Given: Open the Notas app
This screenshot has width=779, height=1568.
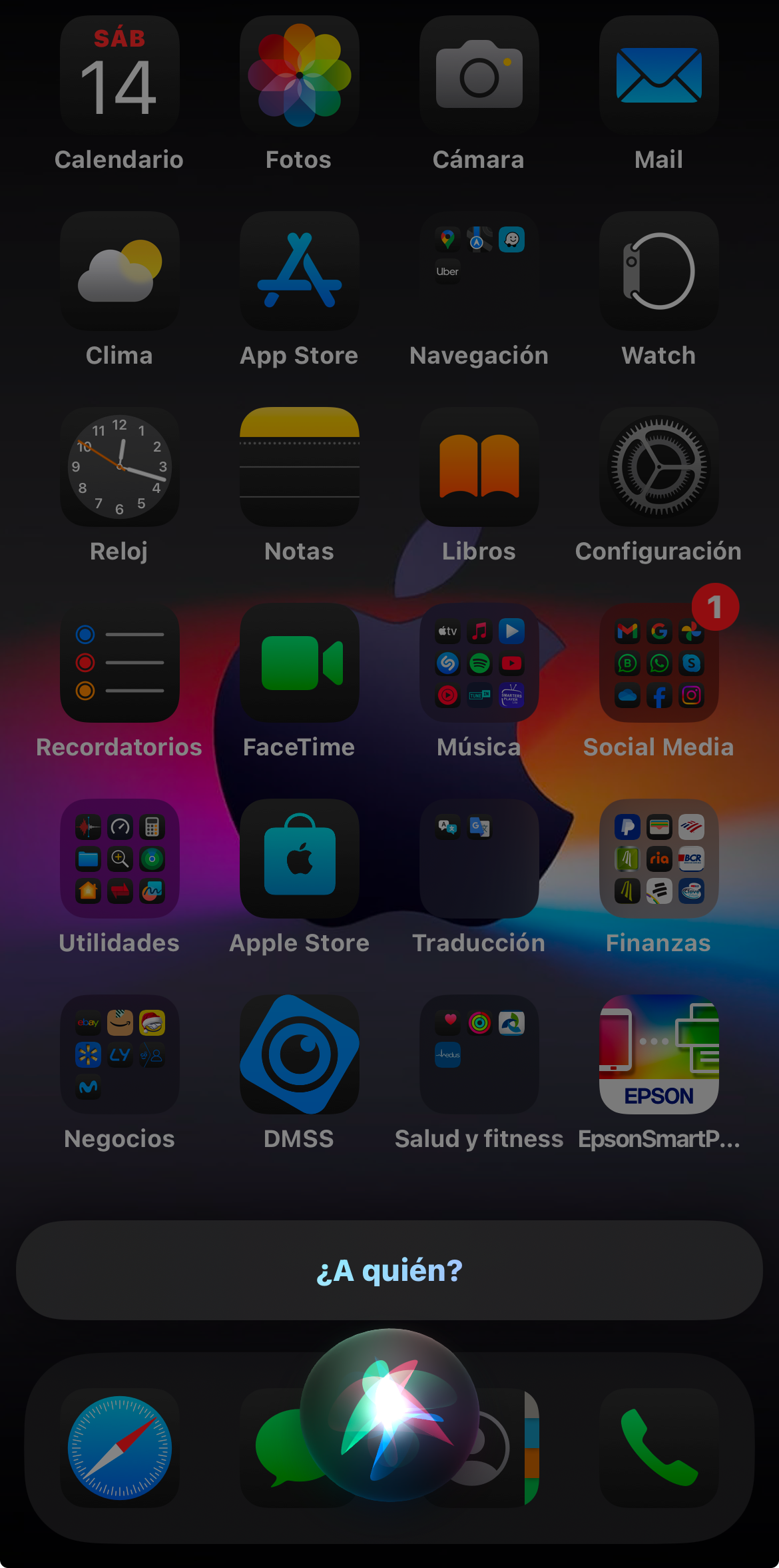Looking at the screenshot, I should tap(300, 467).
